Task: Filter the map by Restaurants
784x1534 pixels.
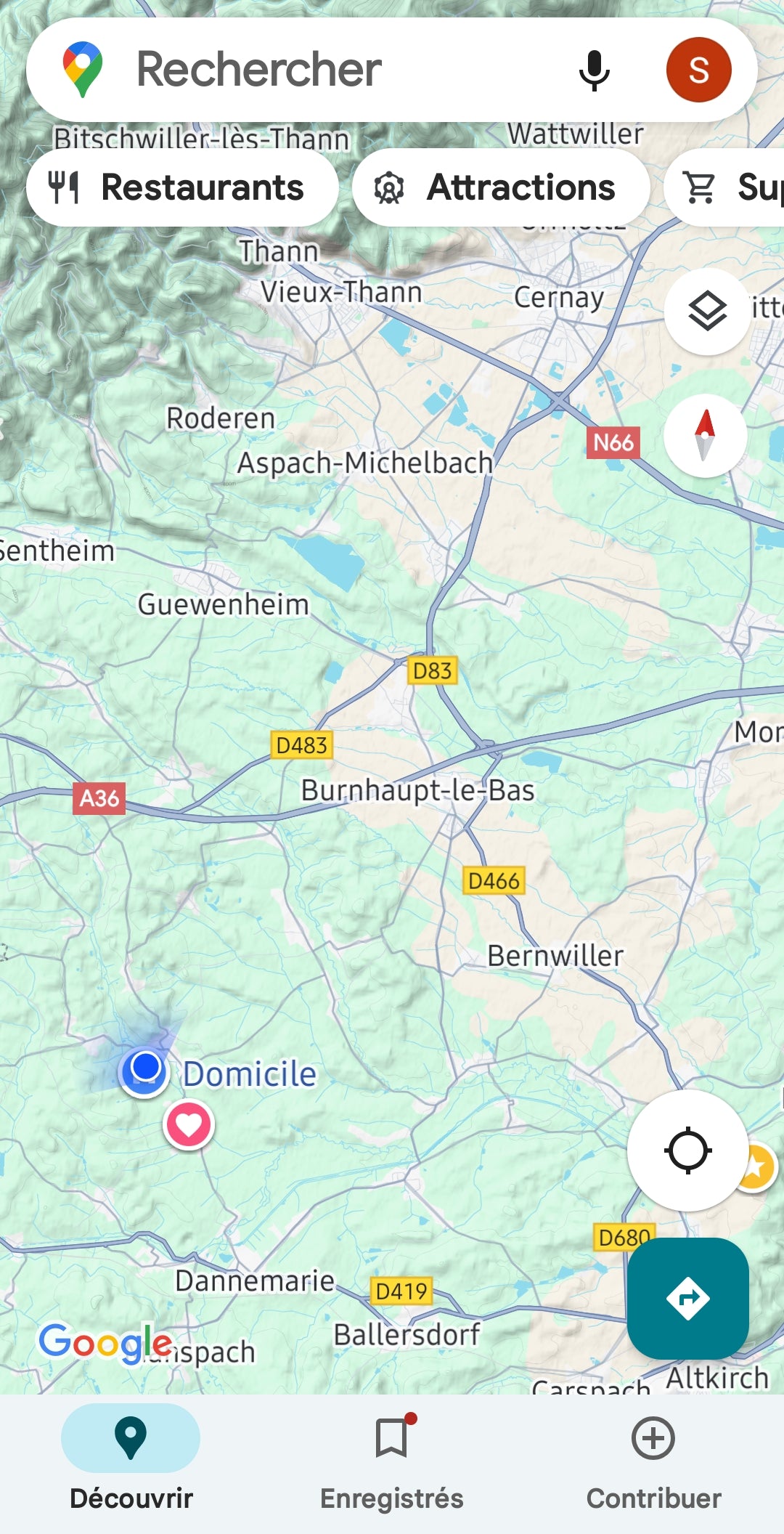Action: (182, 187)
